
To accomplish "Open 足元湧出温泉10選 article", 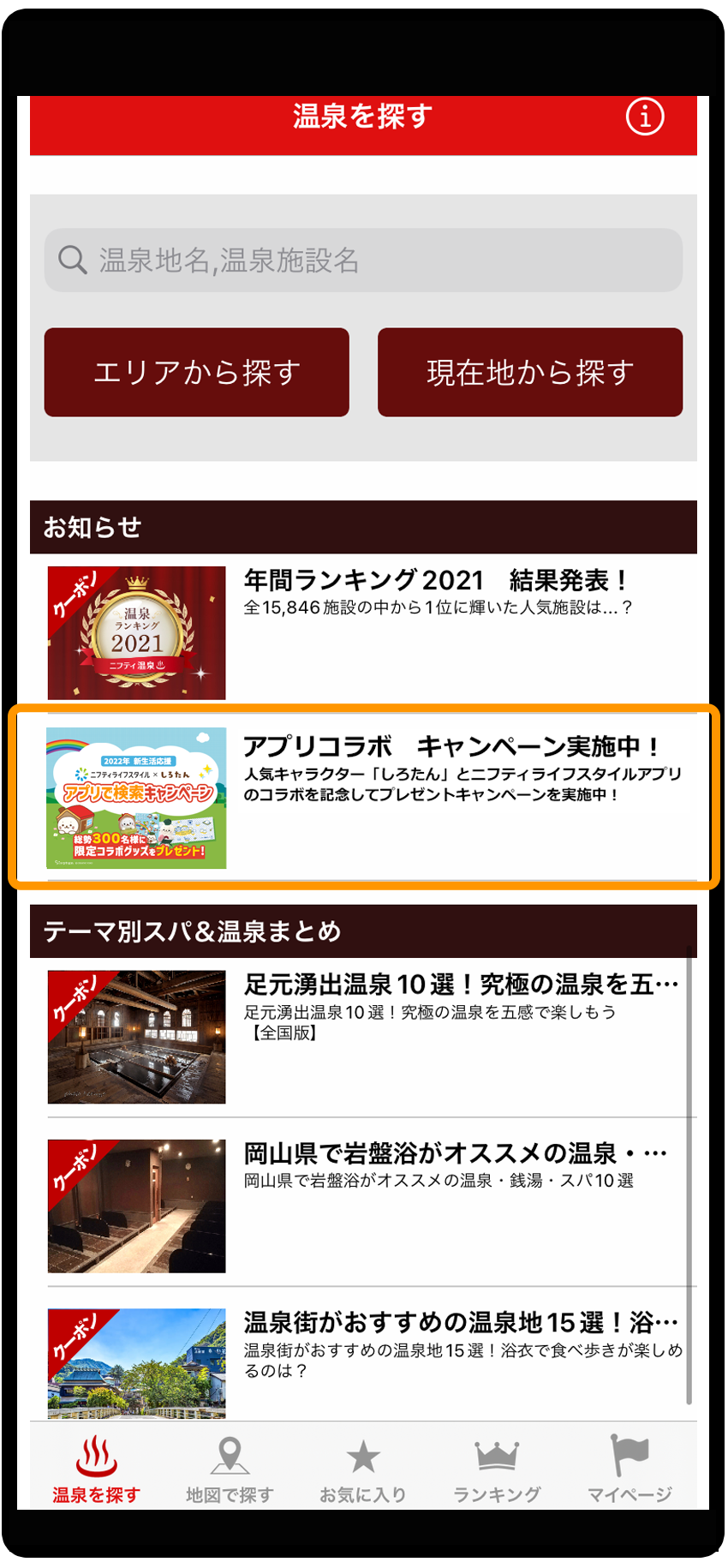I will pyautogui.click(x=363, y=1037).
